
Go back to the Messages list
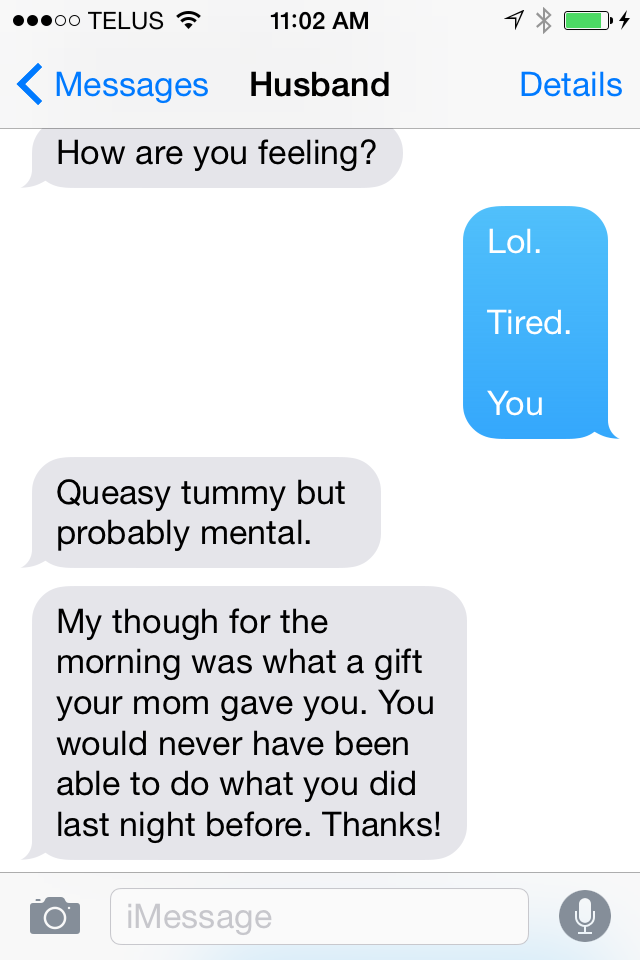point(112,85)
